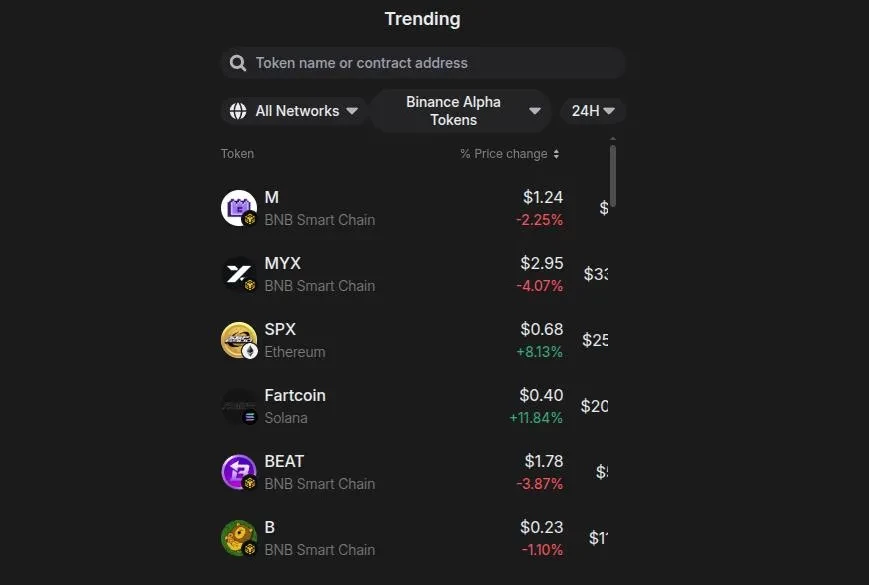869x585 pixels.
Task: Change the 24H timeframe dropdown
Action: point(593,111)
